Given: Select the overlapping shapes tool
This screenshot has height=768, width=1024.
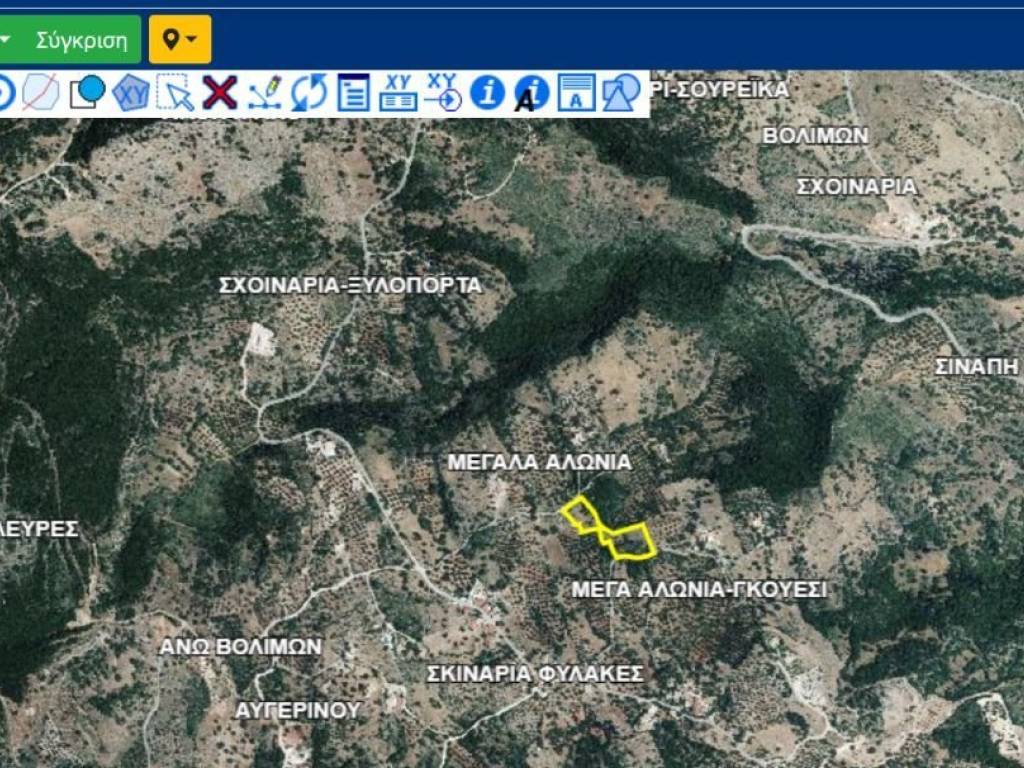Looking at the screenshot, I should pos(621,93).
